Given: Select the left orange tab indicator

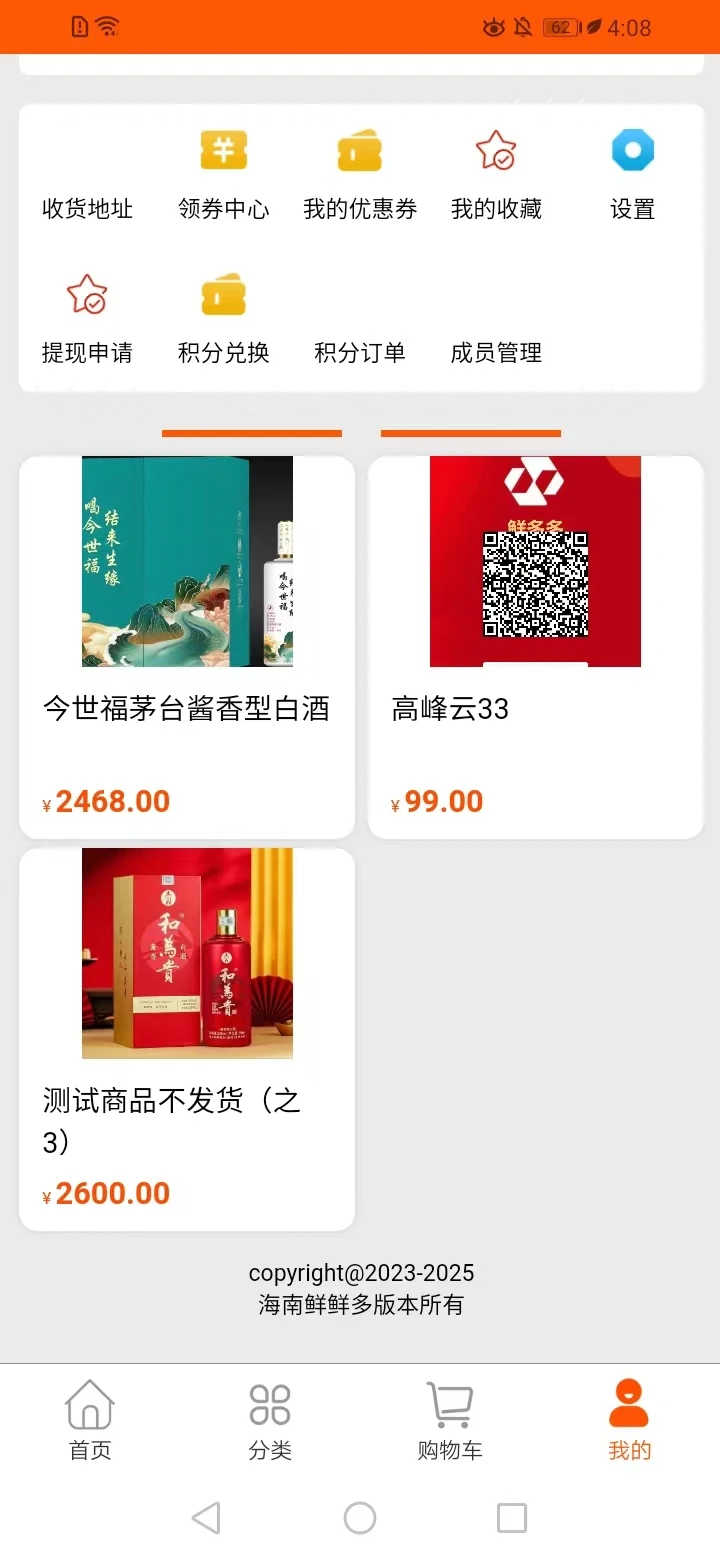Looking at the screenshot, I should click(251, 433).
